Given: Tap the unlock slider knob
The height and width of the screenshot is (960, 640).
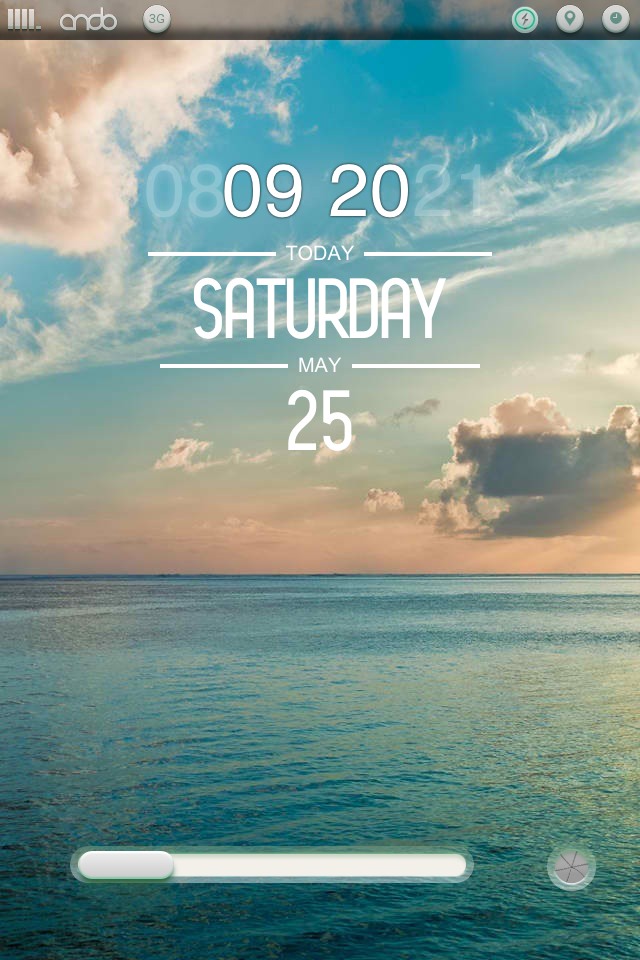Looking at the screenshot, I should click(126, 865).
